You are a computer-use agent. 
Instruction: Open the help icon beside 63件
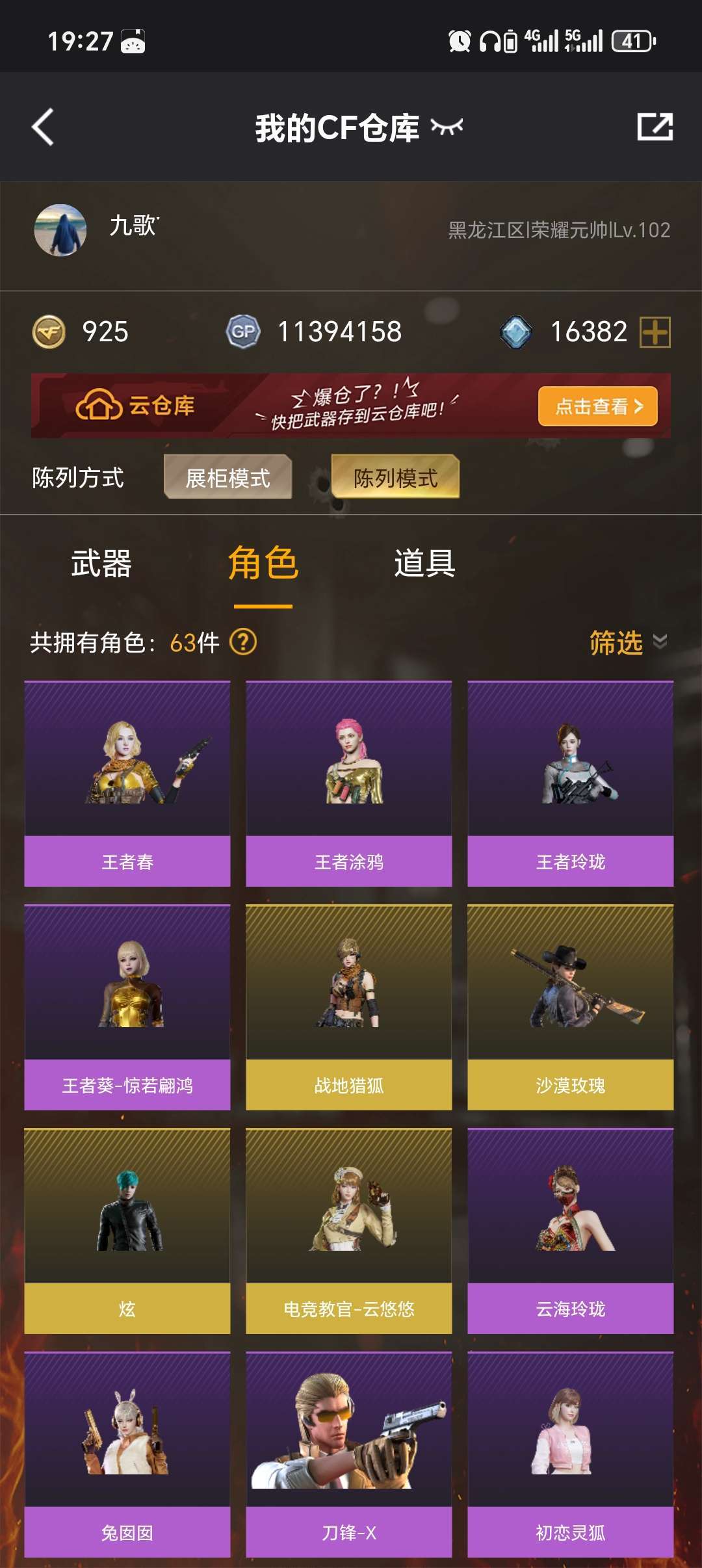tap(244, 642)
